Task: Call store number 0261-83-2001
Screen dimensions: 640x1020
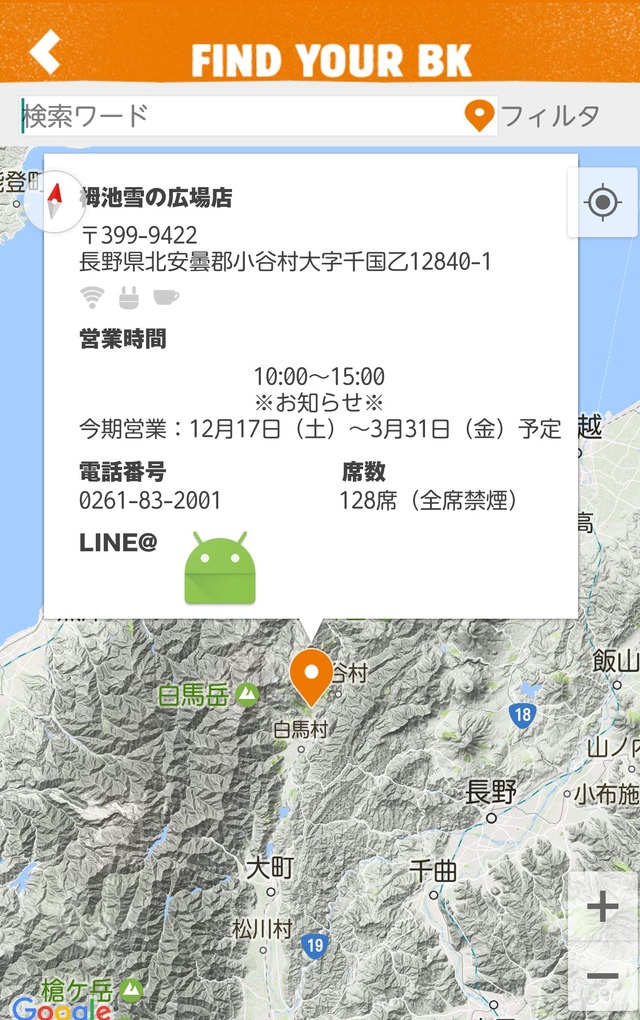Action: click(150, 500)
